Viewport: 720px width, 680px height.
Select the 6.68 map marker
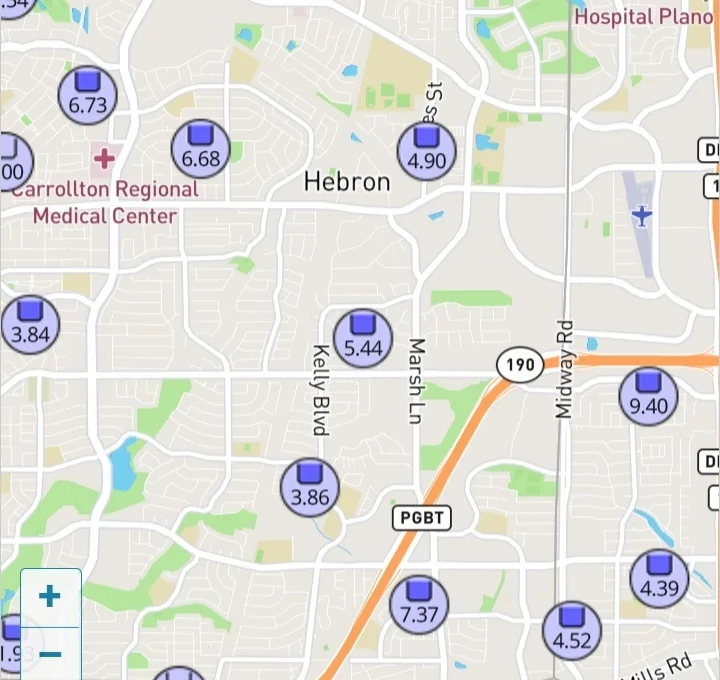click(201, 148)
